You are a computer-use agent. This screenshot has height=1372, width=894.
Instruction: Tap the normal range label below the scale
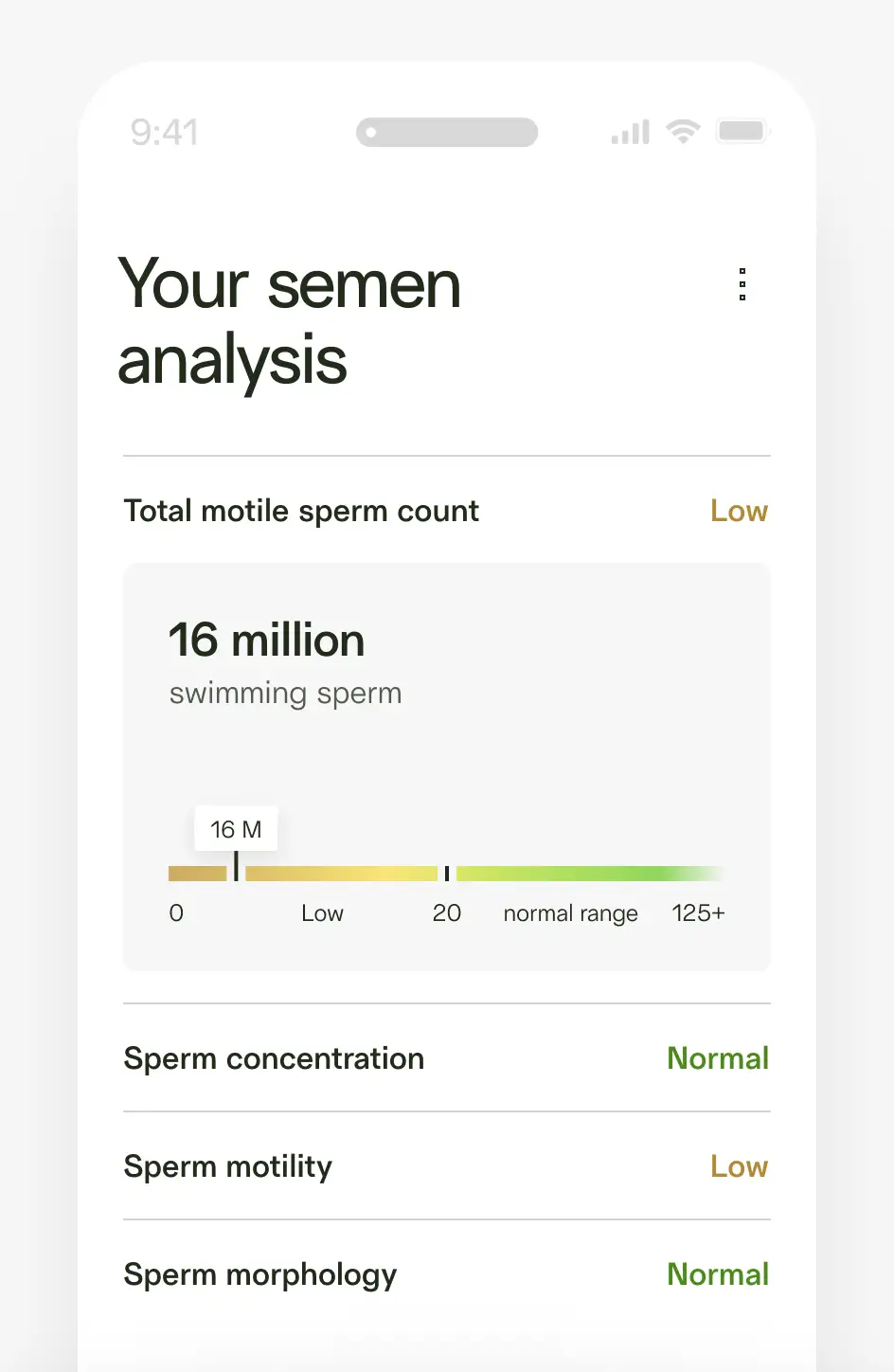tap(570, 912)
